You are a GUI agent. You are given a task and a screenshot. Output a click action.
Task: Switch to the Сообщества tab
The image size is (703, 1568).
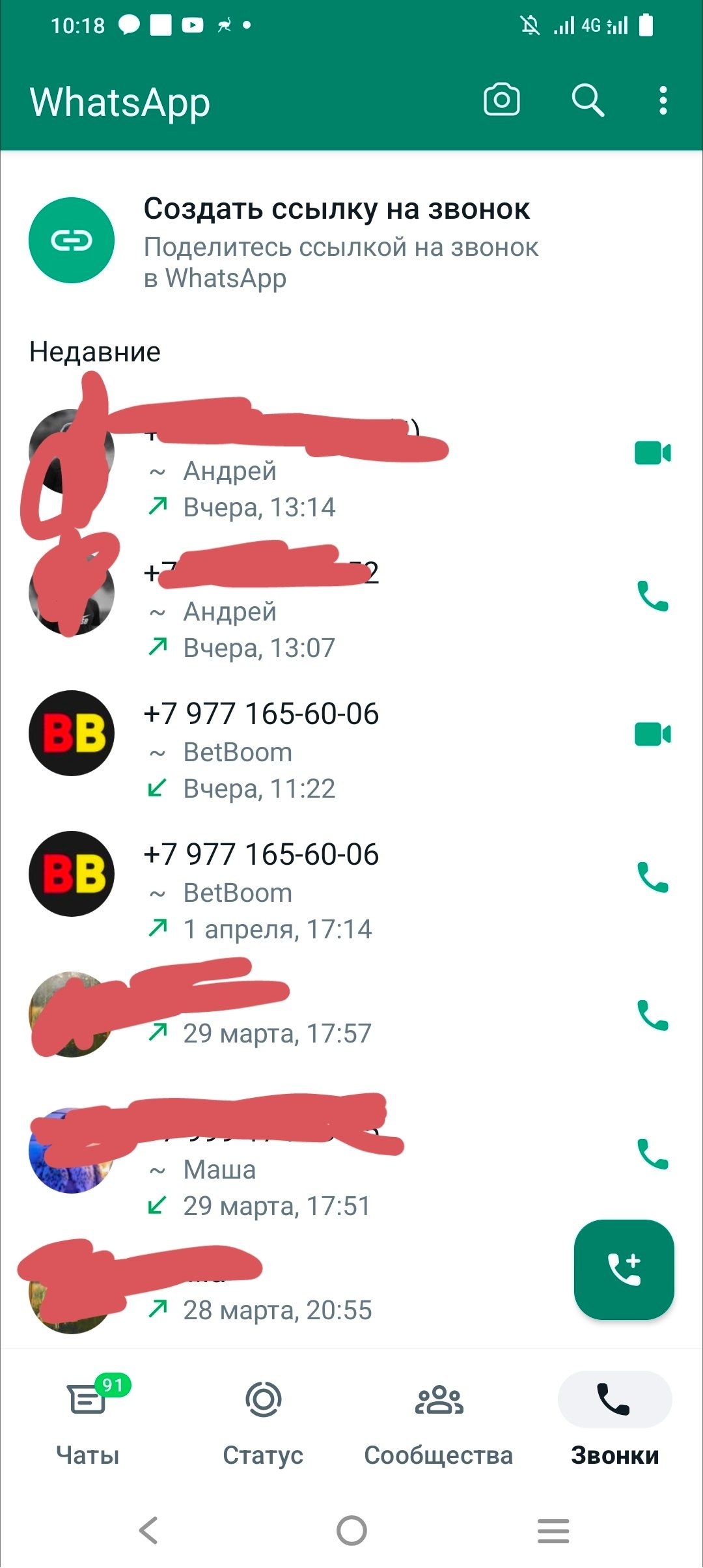tap(439, 1420)
